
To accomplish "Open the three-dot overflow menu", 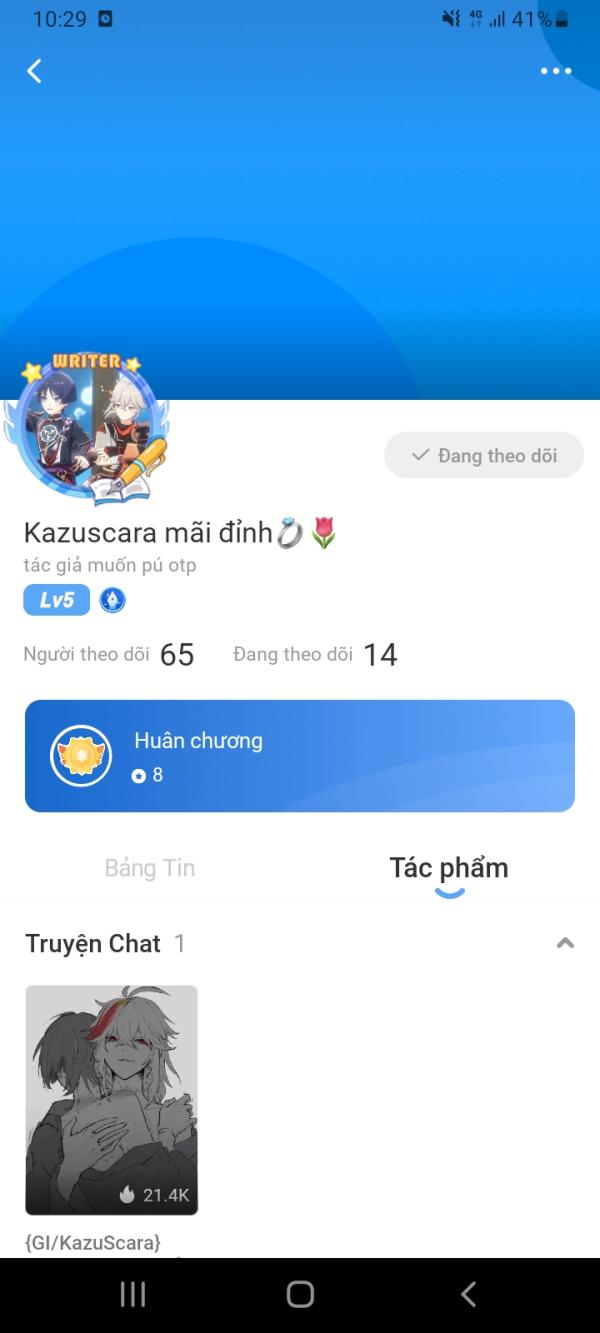I will click(x=556, y=71).
